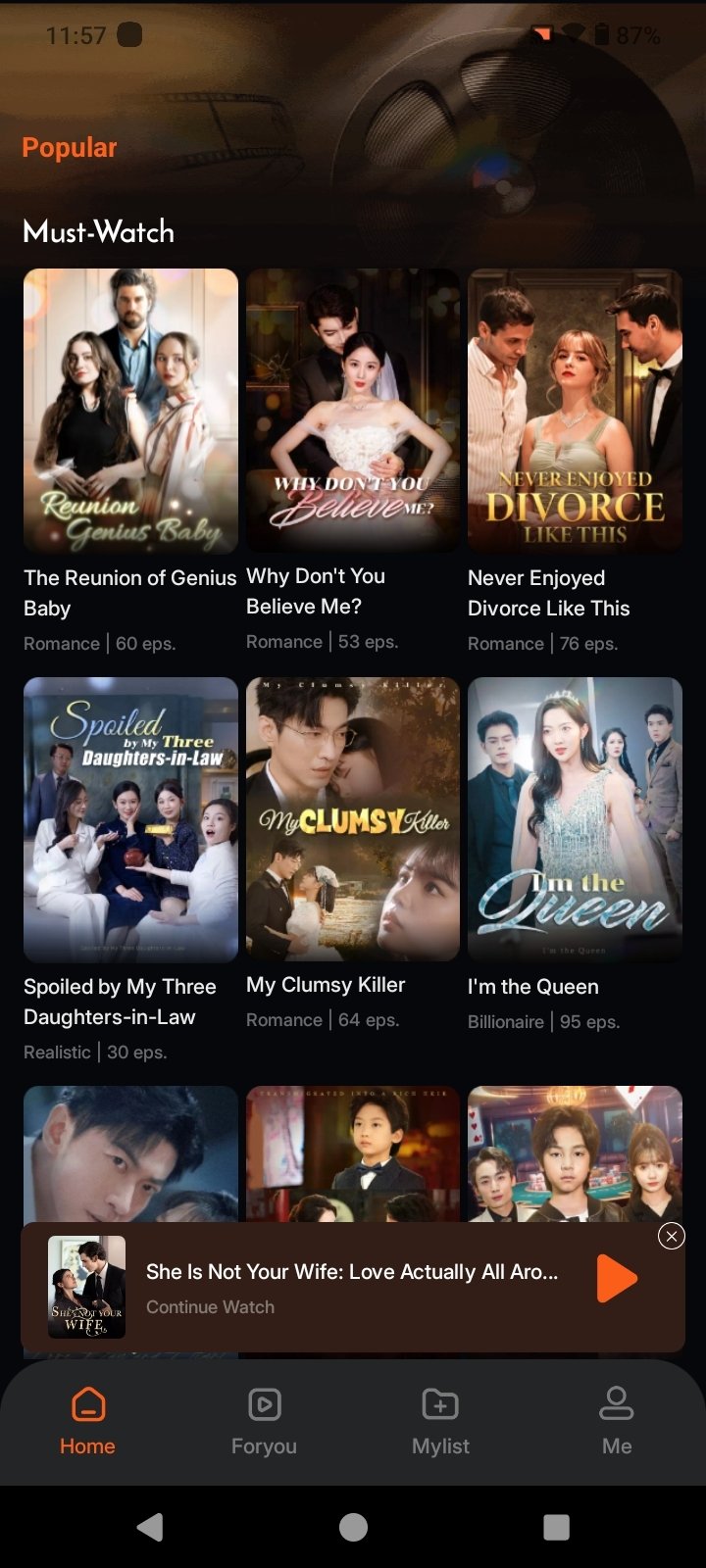
Task: Switch to the Foryou tab
Action: (264, 1421)
